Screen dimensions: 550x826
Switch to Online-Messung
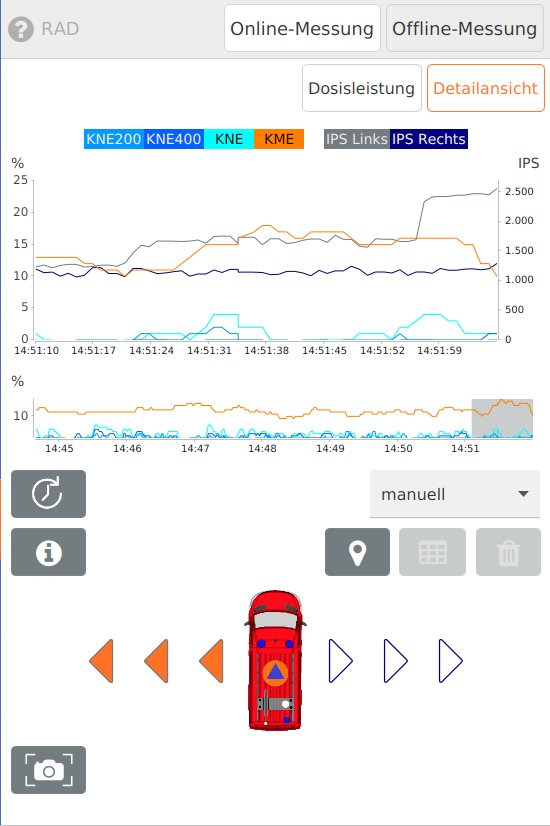pyautogui.click(x=302, y=28)
